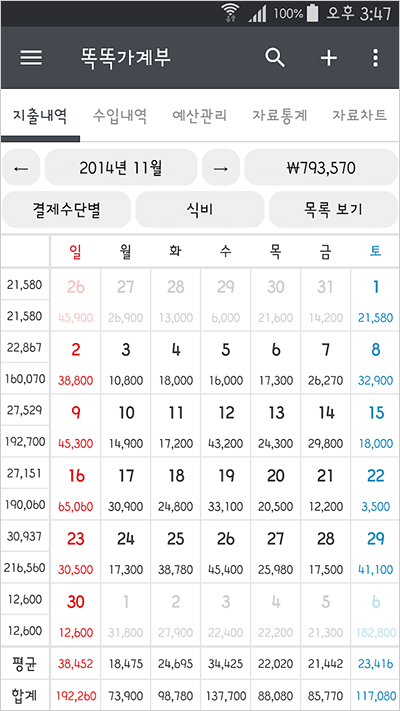
Task: Open the 식비 category filter
Action: coord(200,209)
